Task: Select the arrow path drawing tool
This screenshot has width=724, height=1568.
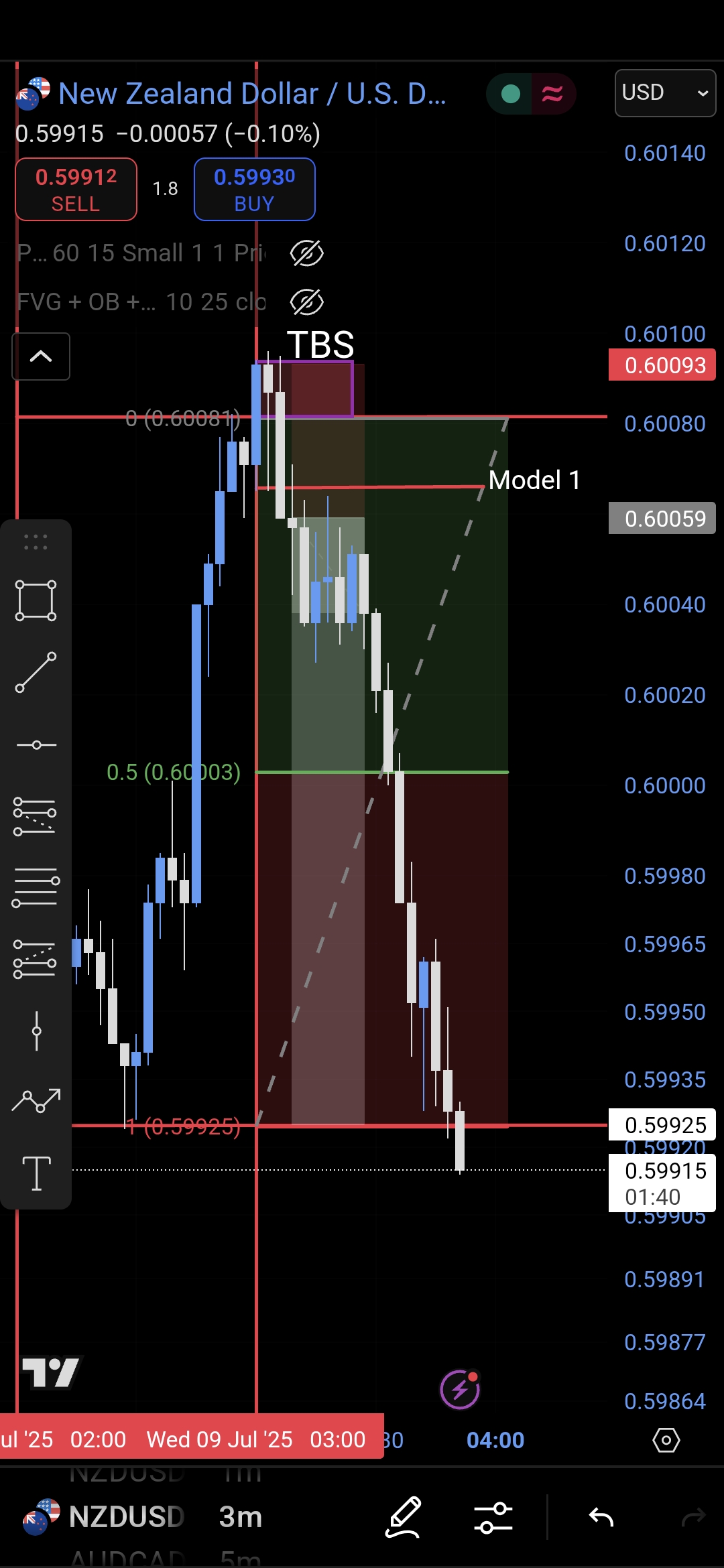Action: pyautogui.click(x=36, y=1101)
